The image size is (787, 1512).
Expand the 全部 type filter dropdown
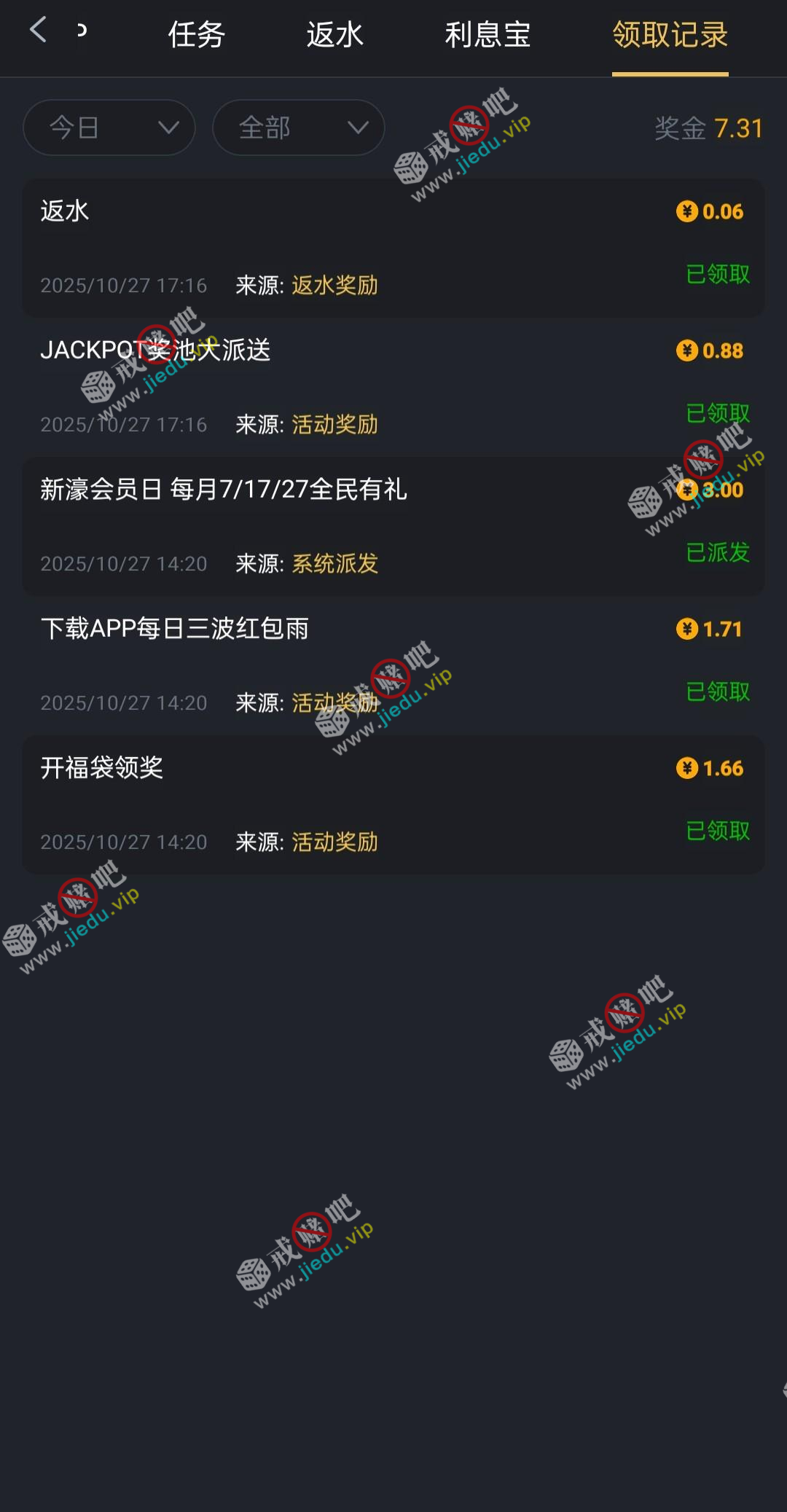tap(299, 128)
